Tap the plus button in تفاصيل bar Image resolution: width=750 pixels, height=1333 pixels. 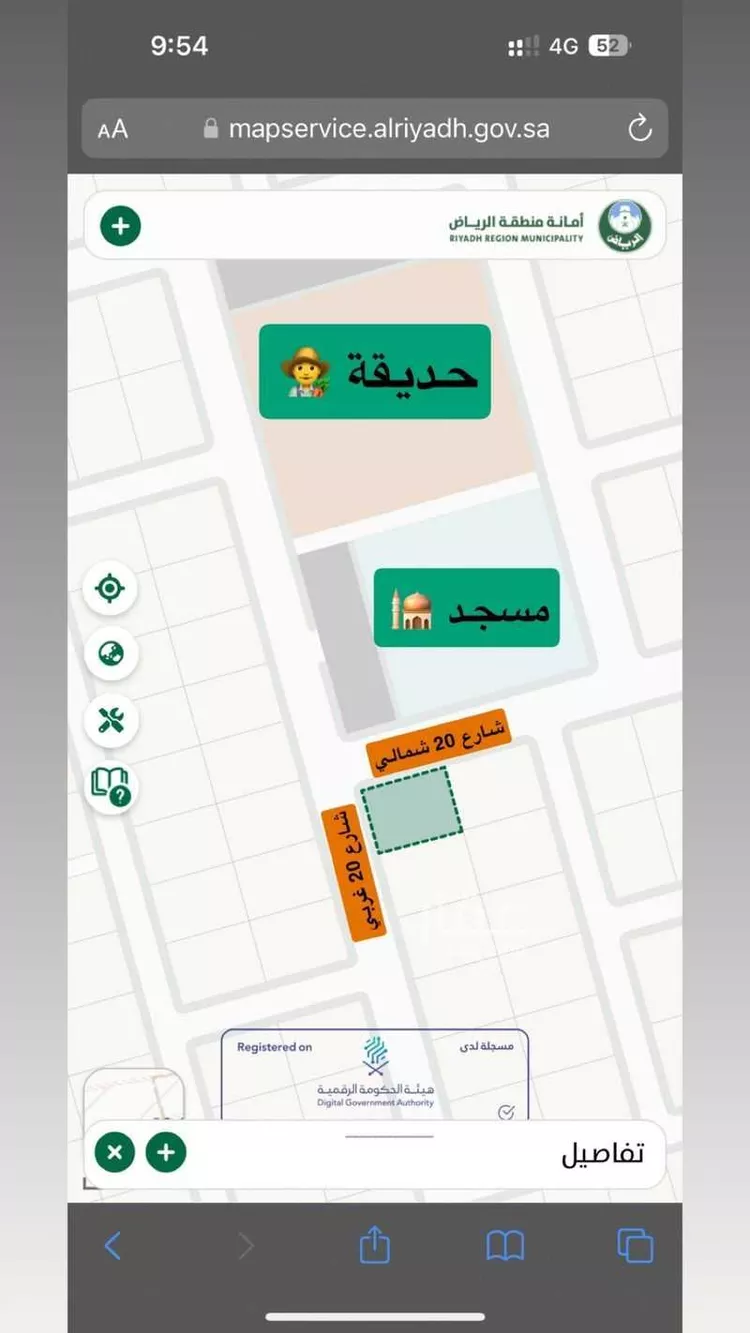166,1153
